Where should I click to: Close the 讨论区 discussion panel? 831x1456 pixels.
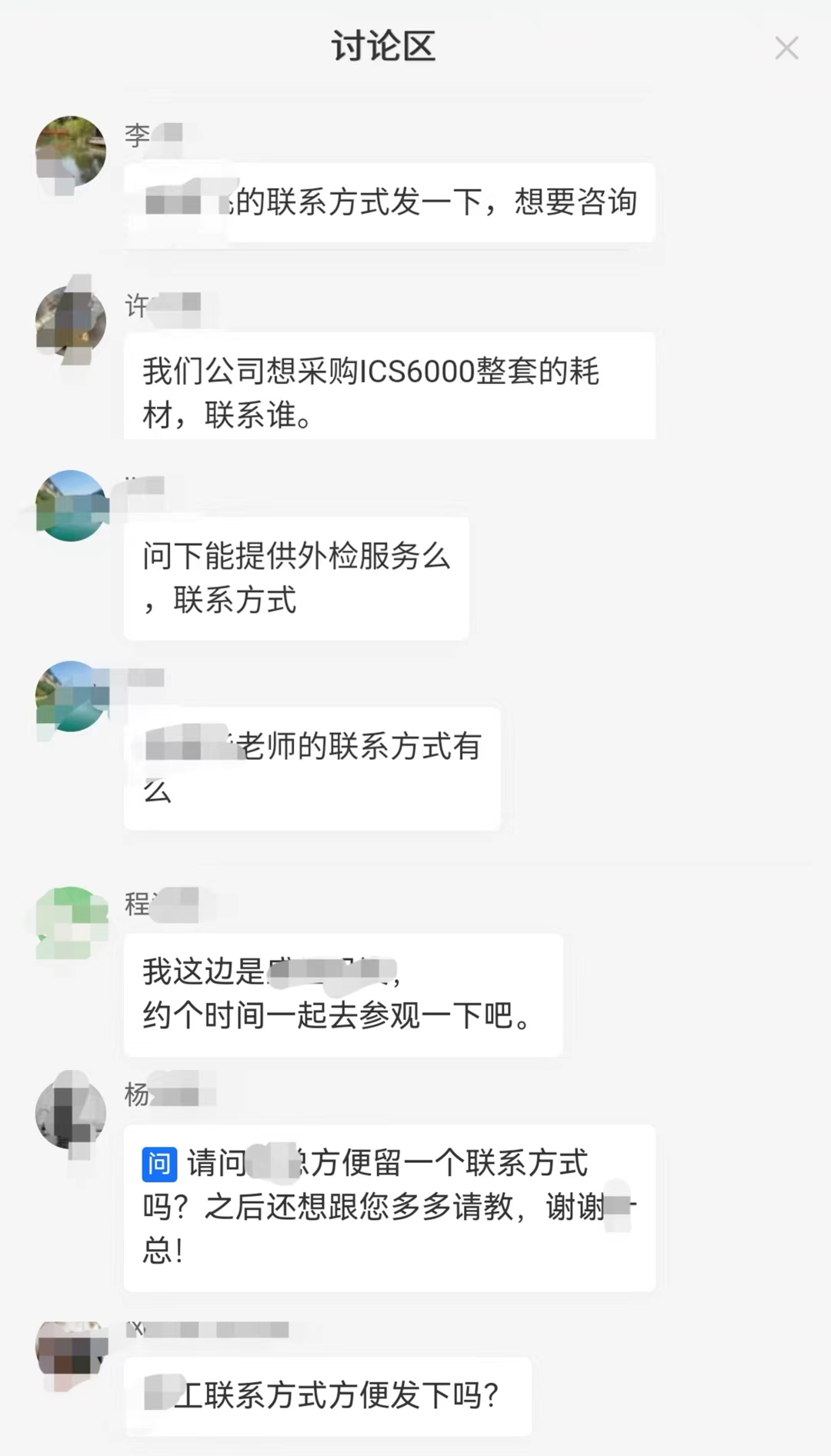786,48
